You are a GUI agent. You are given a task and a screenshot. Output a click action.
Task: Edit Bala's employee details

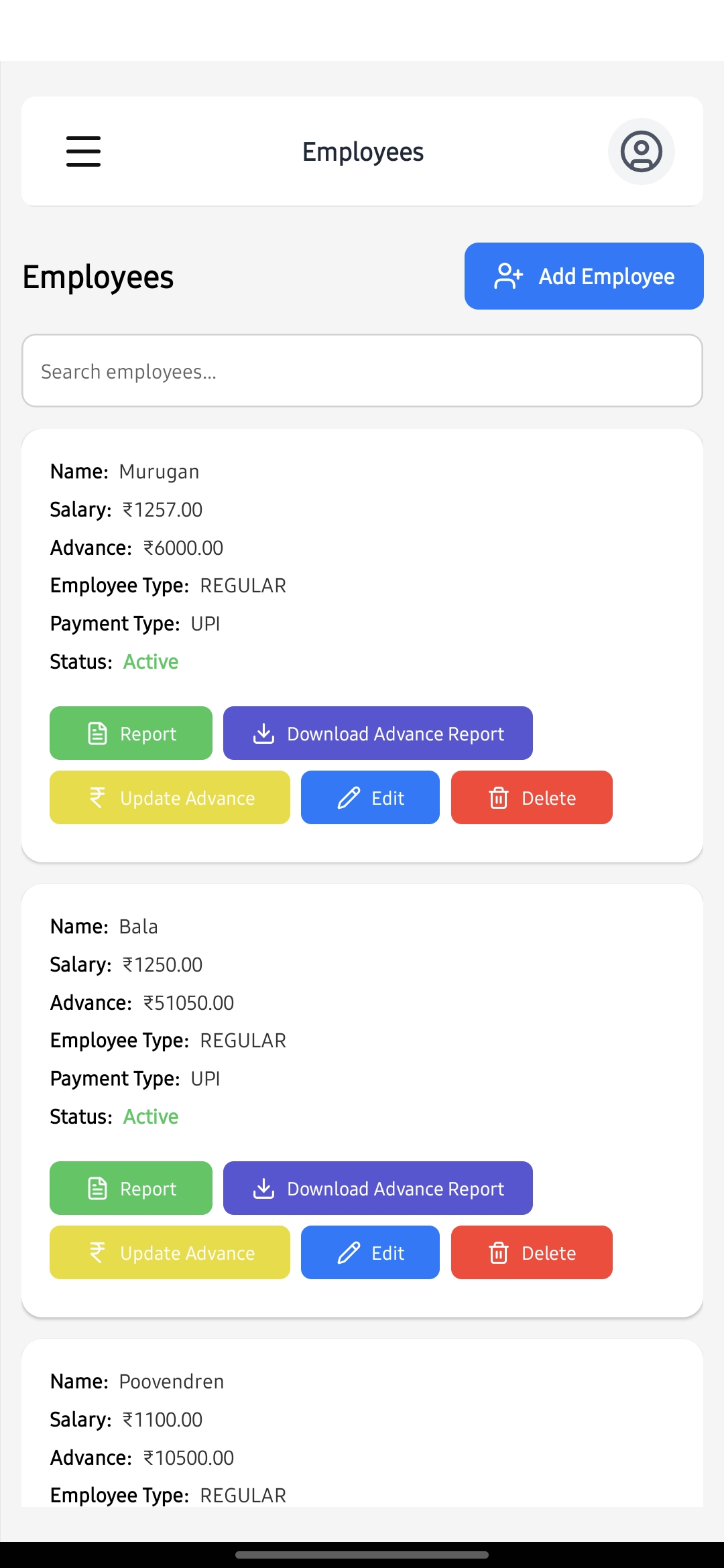(370, 1252)
